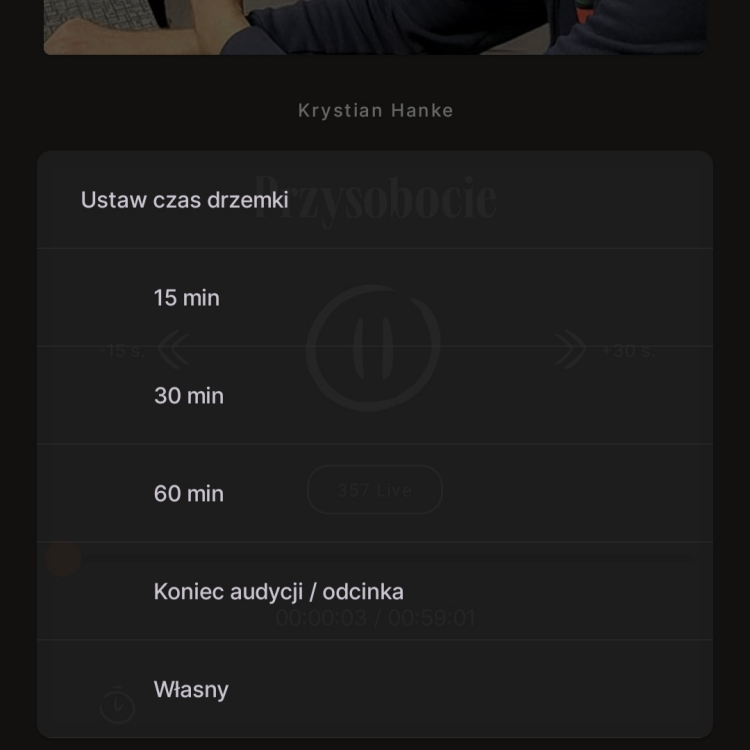Set sleep timer to 60 min
750x750 pixels.
pos(189,494)
